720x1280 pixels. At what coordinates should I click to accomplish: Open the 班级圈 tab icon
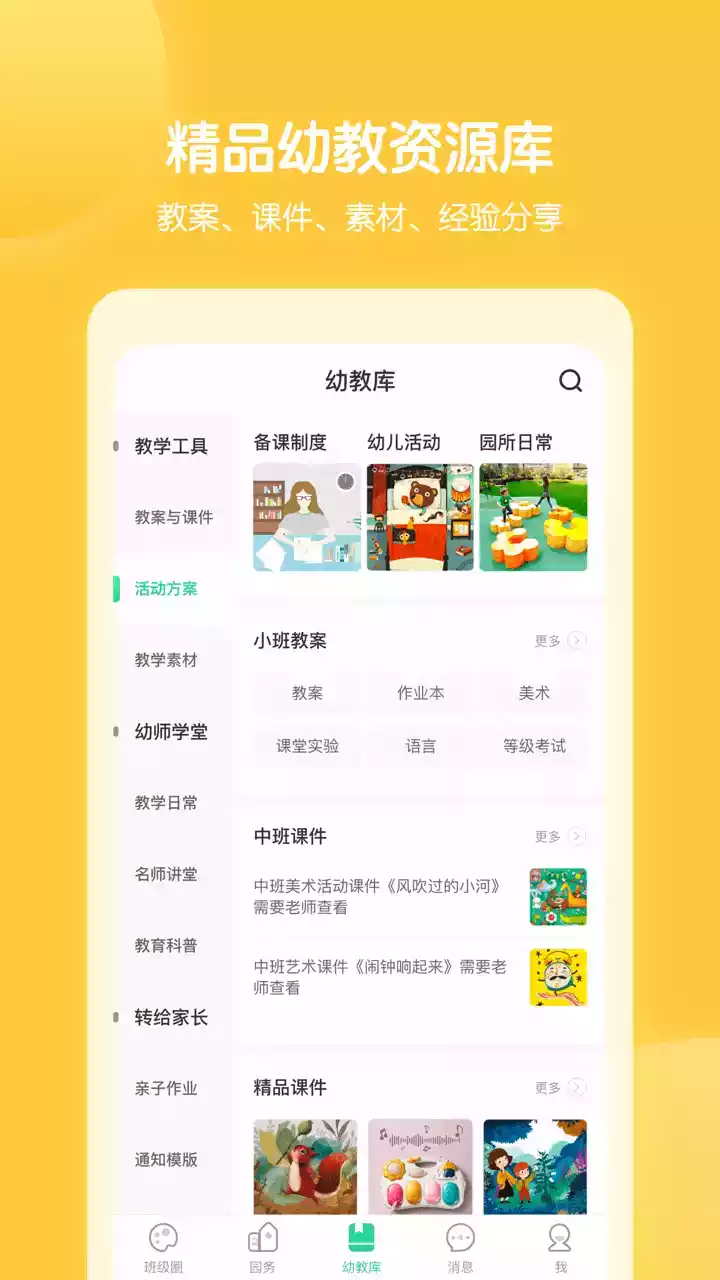tap(162, 1238)
